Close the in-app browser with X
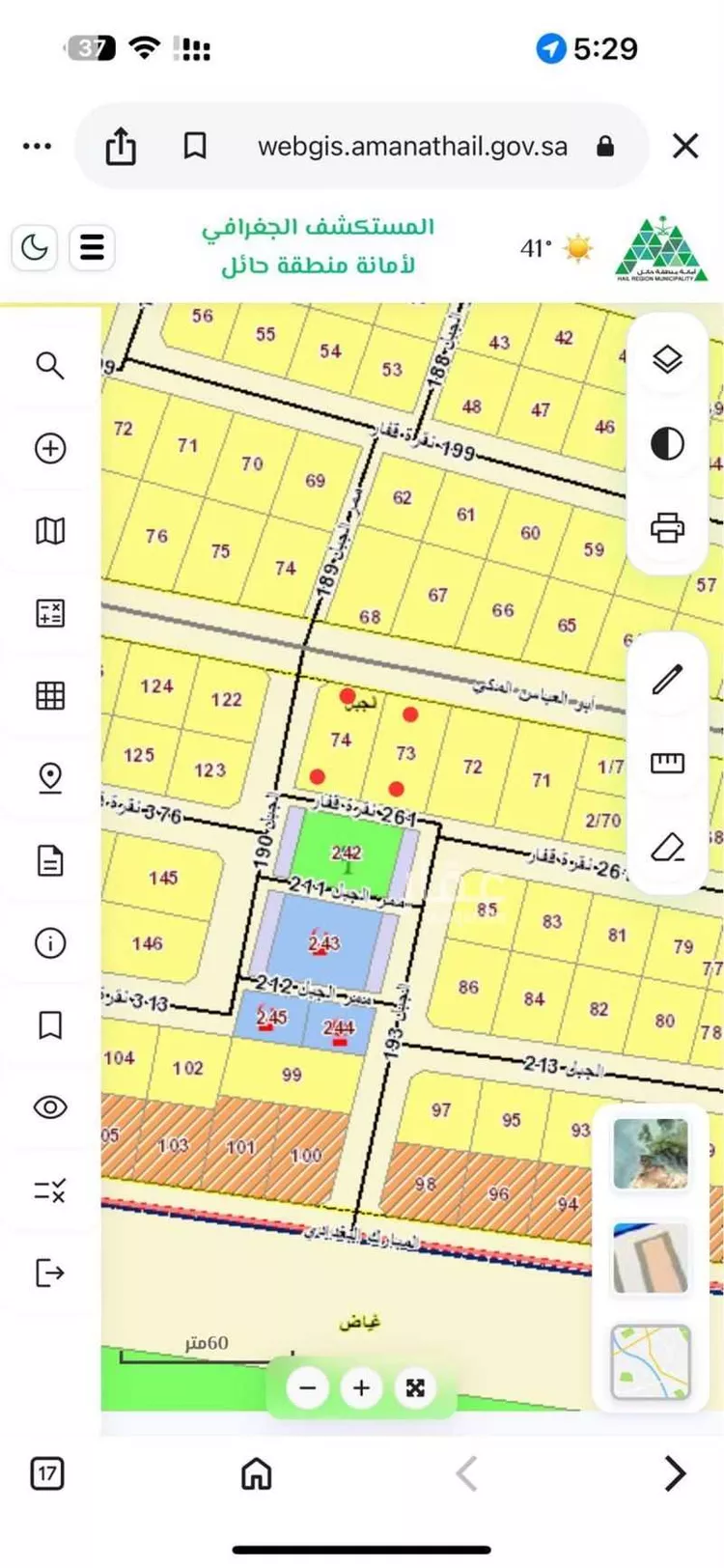 (x=685, y=146)
